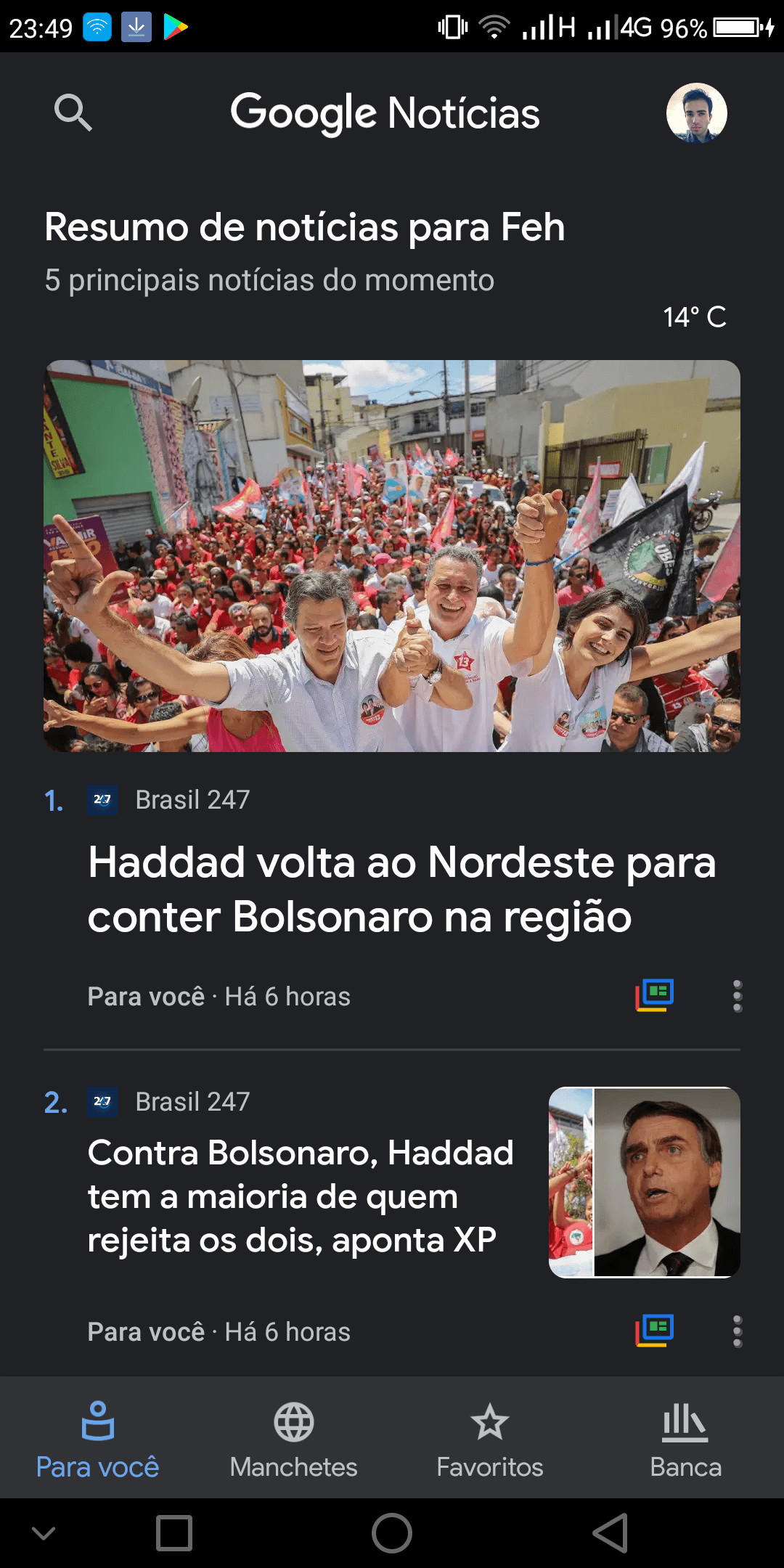The height and width of the screenshot is (1568, 784).
Task: View full coverage for Contra Bolsonaro story
Action: coord(655,1331)
